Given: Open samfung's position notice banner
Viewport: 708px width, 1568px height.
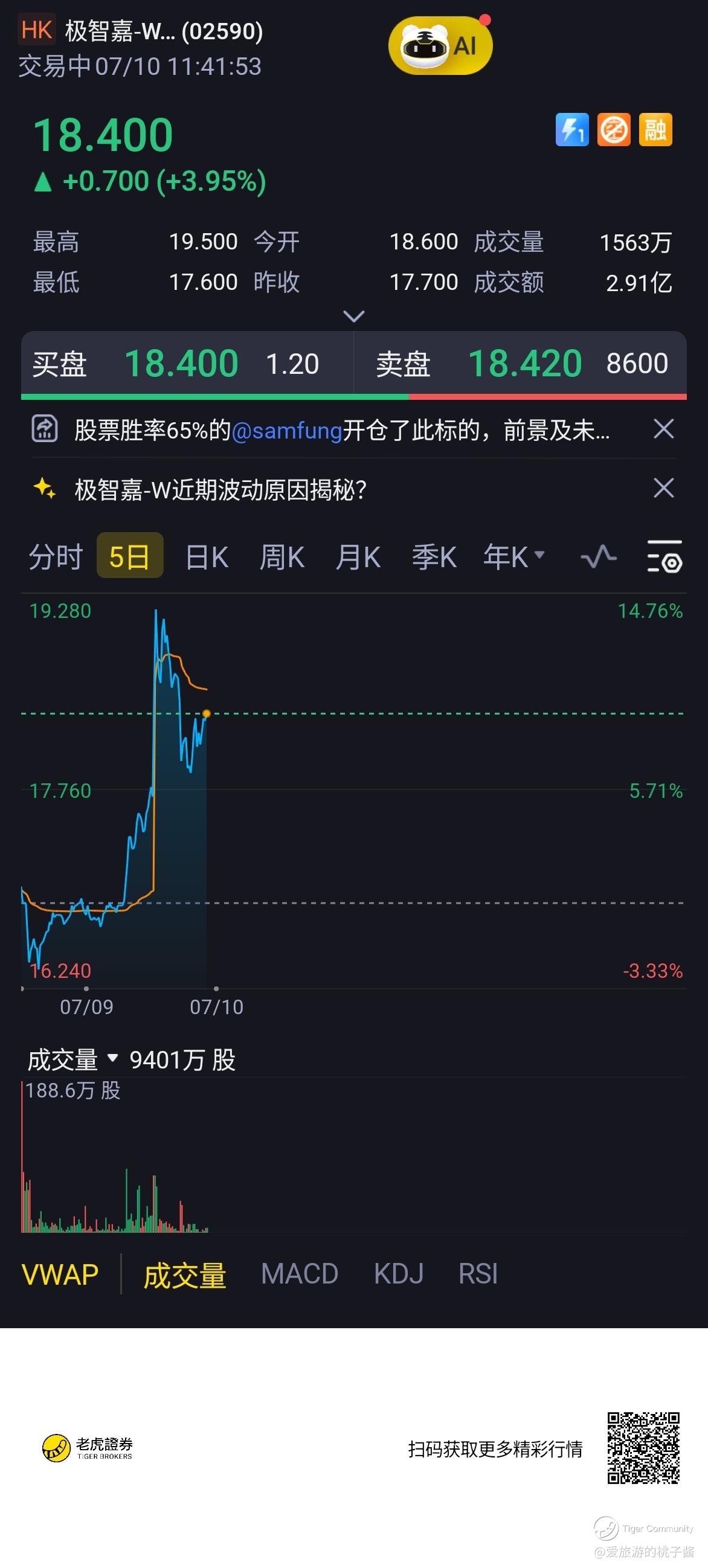Looking at the screenshot, I should coord(341,430).
